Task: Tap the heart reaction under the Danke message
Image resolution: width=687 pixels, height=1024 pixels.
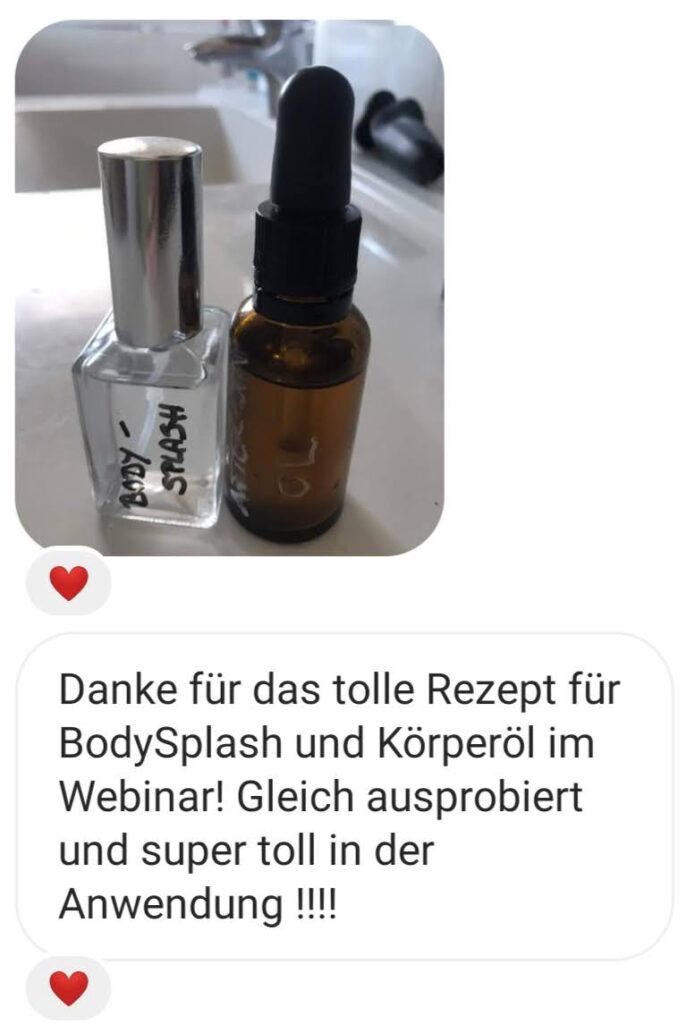Action: tap(68, 988)
